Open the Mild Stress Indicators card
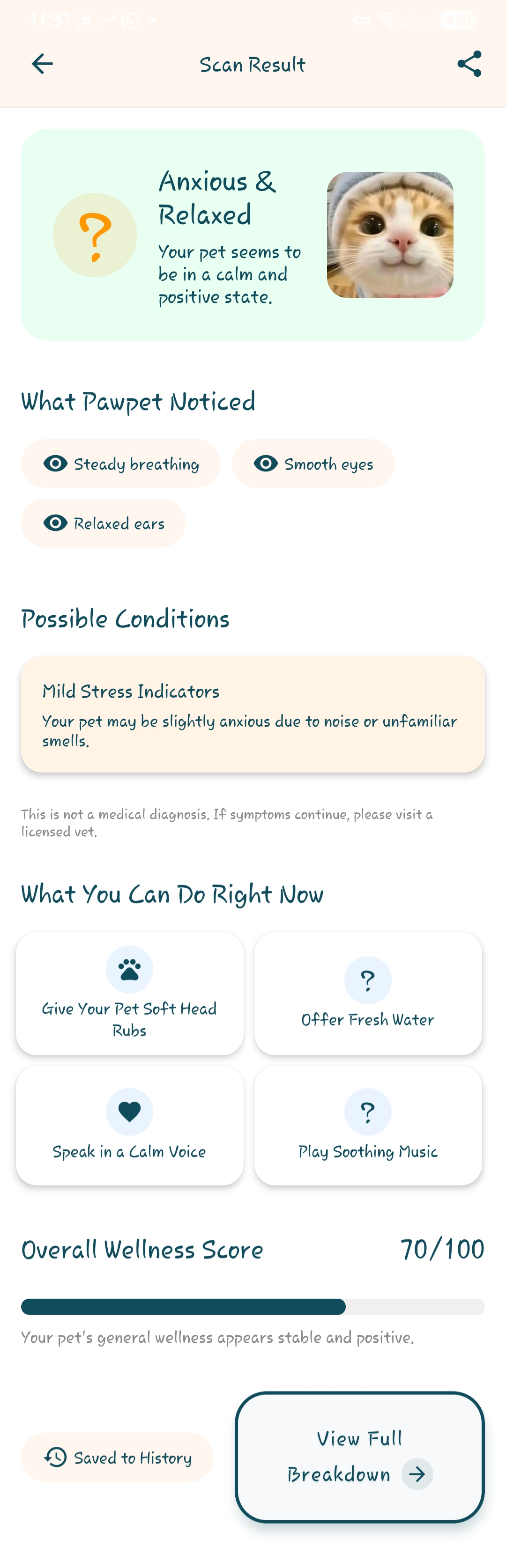Image resolution: width=506 pixels, height=1568 pixels. click(x=253, y=714)
